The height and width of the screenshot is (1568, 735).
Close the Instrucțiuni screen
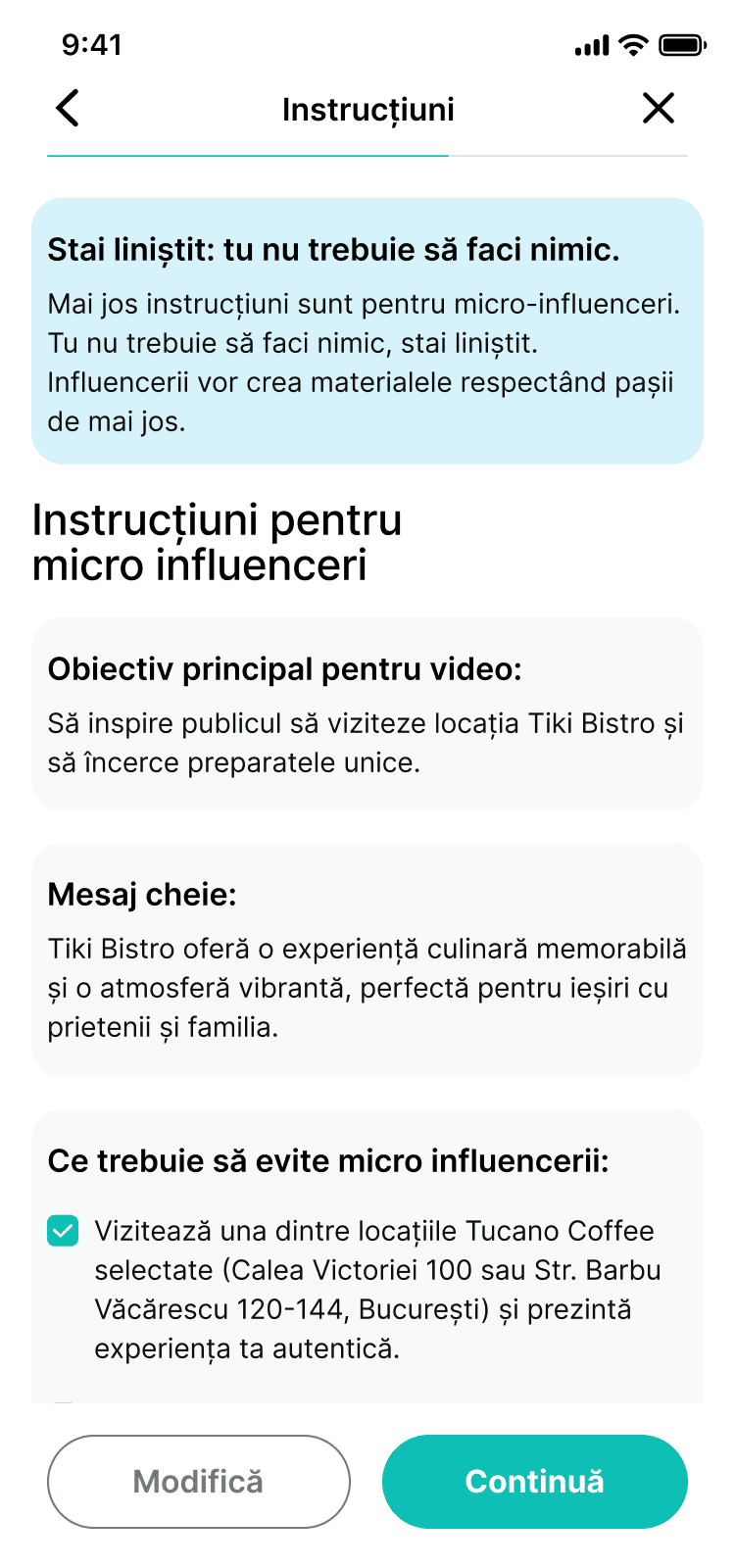(659, 109)
